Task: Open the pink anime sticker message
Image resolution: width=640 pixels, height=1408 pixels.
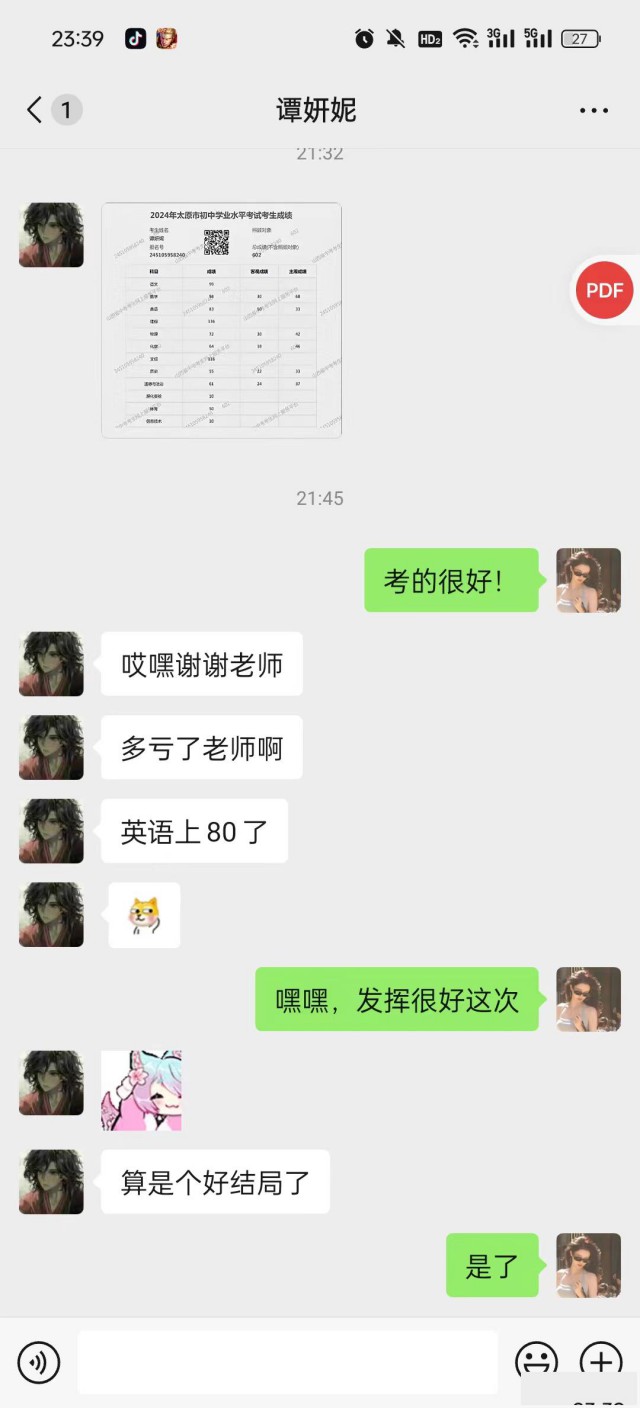Action: 141,1090
